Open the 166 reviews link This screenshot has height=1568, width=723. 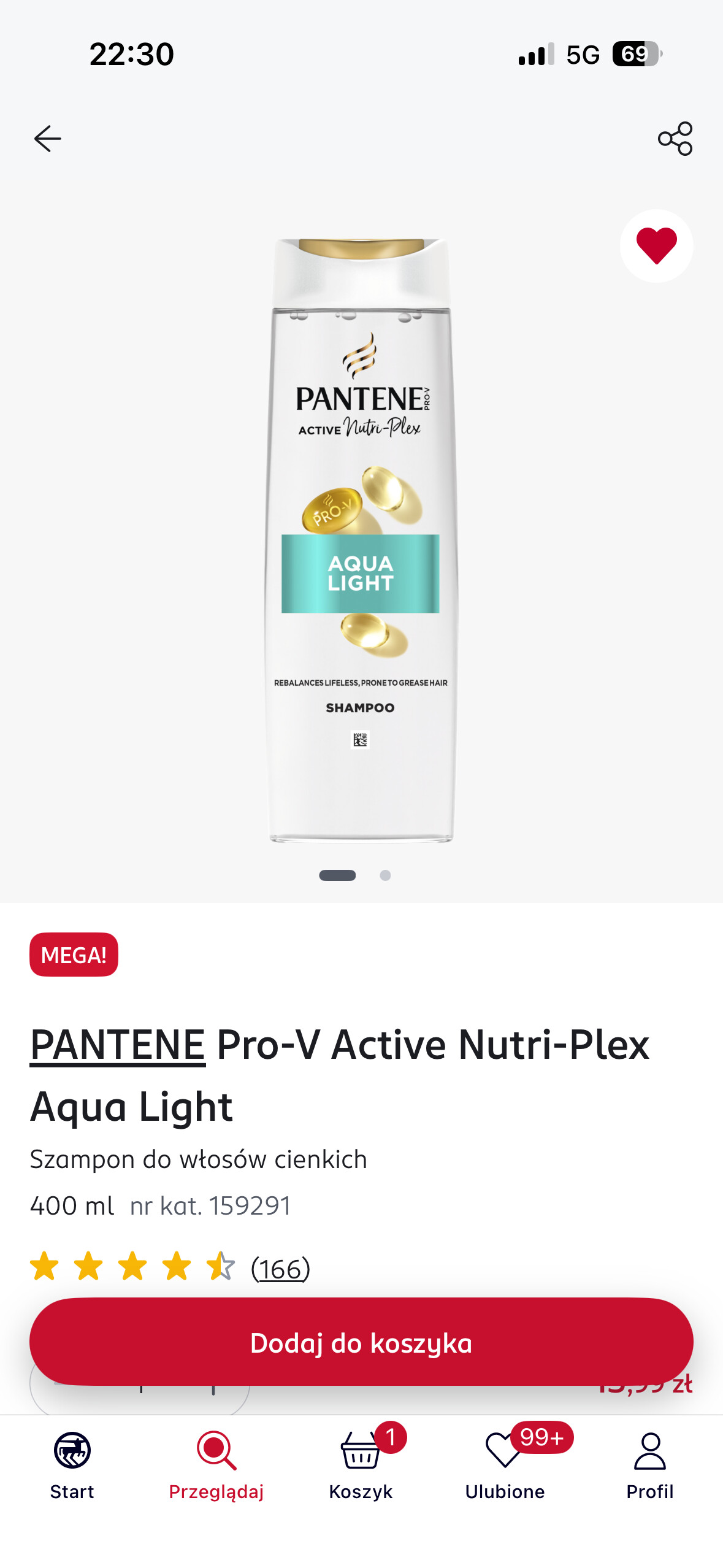click(280, 1268)
